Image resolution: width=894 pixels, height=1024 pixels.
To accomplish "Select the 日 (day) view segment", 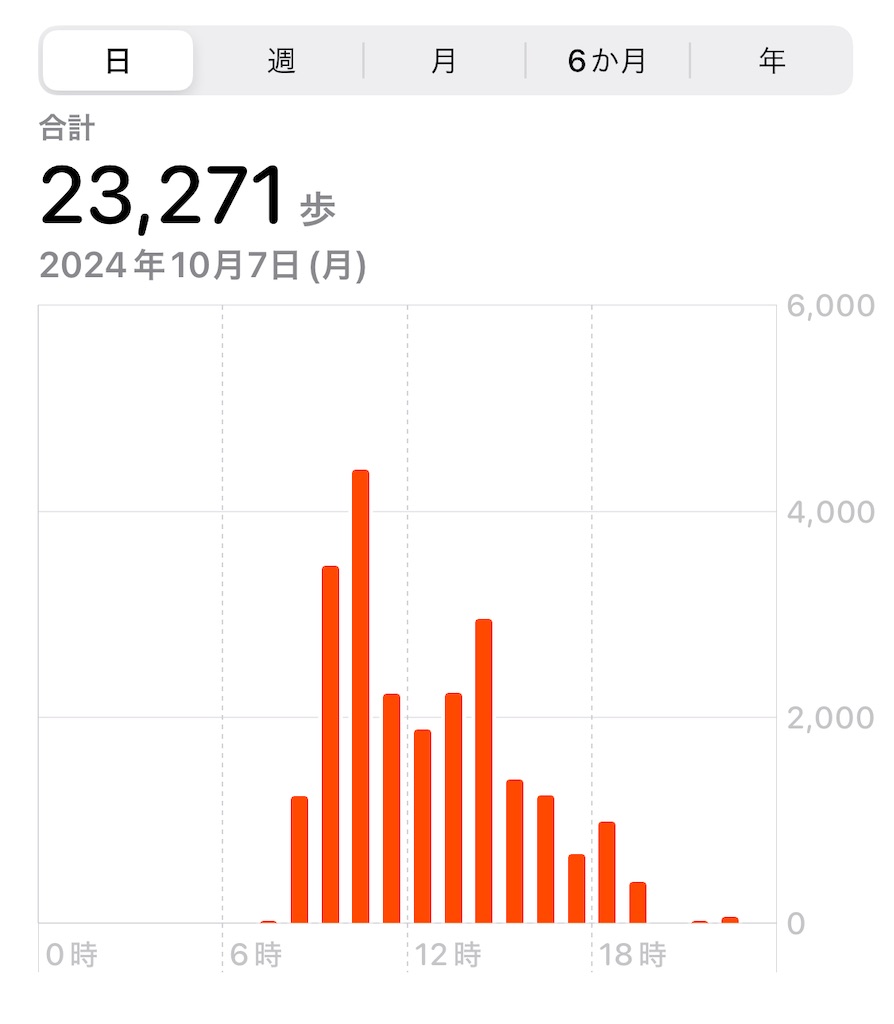I will tap(118, 61).
